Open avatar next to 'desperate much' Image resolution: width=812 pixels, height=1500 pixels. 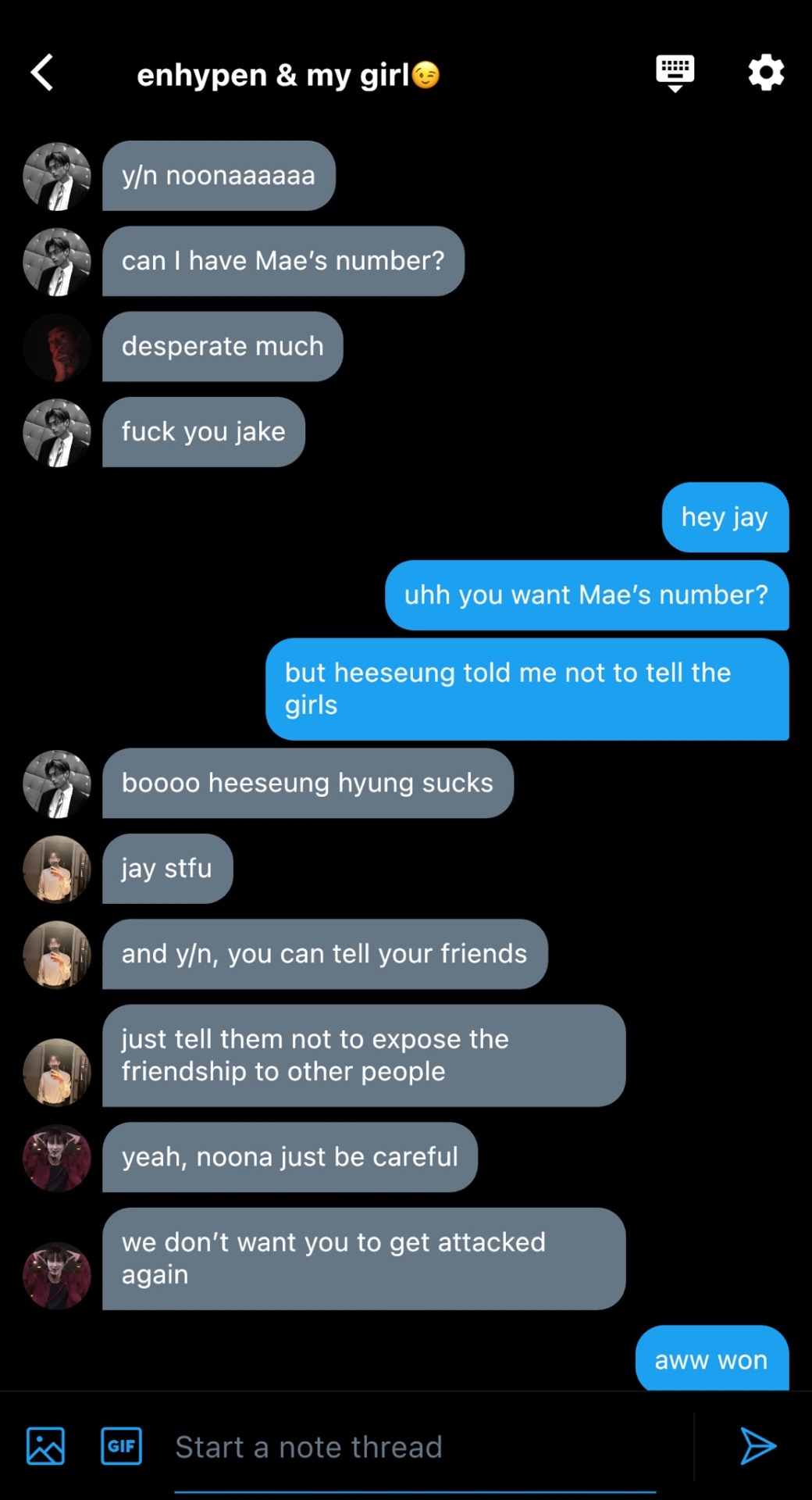click(57, 347)
